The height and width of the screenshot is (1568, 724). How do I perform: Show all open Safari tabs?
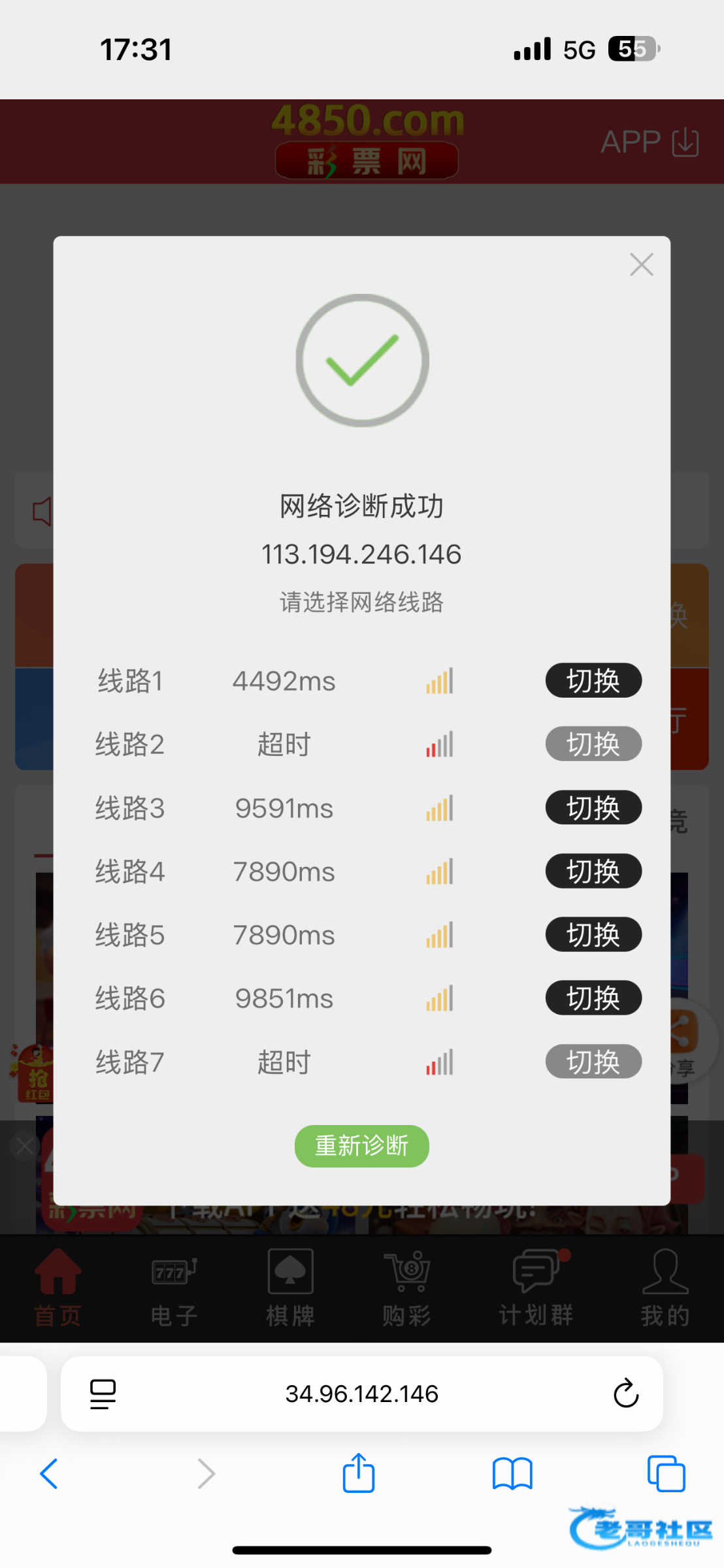point(665,1473)
